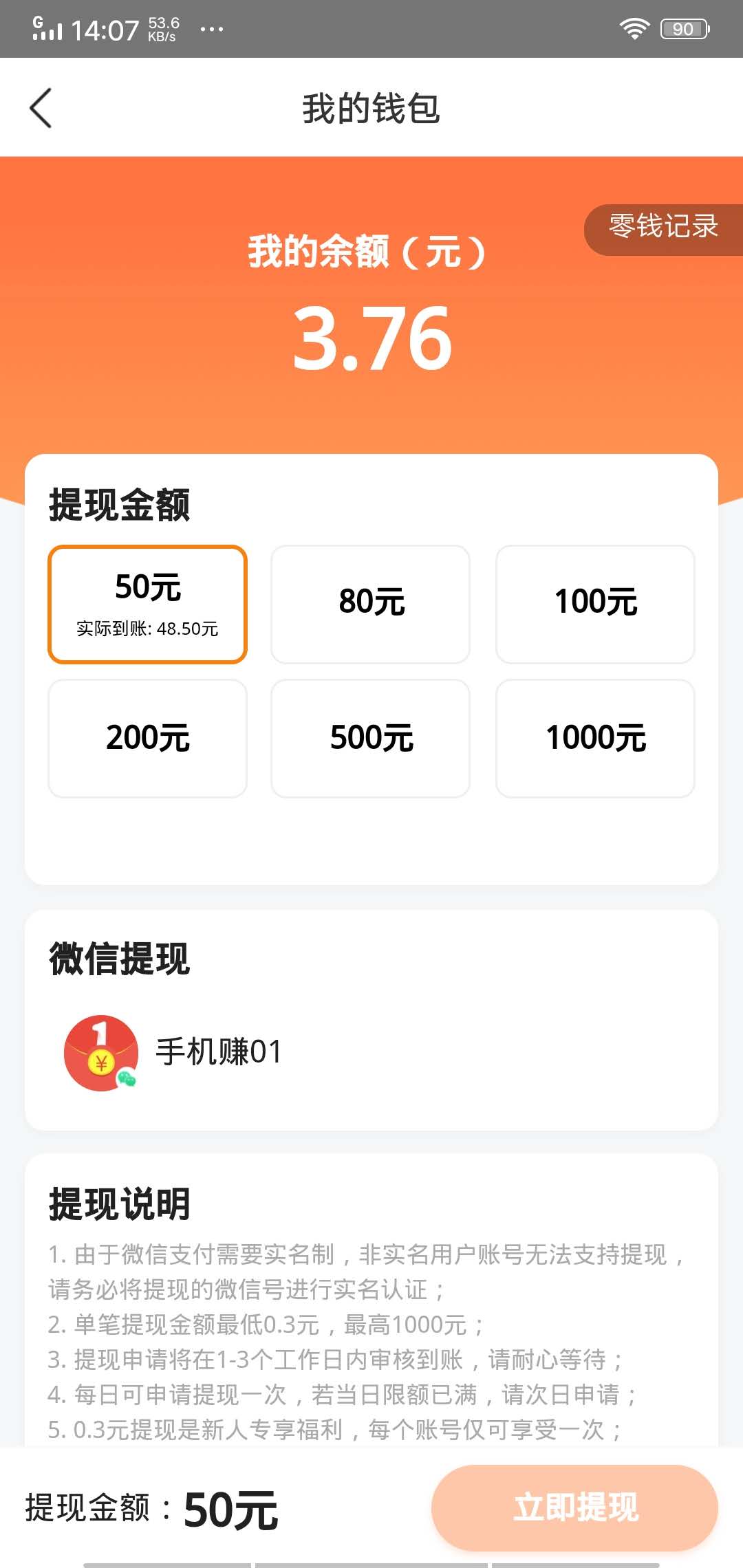Click the WeChat account name 手机赚01

pyautogui.click(x=217, y=1050)
